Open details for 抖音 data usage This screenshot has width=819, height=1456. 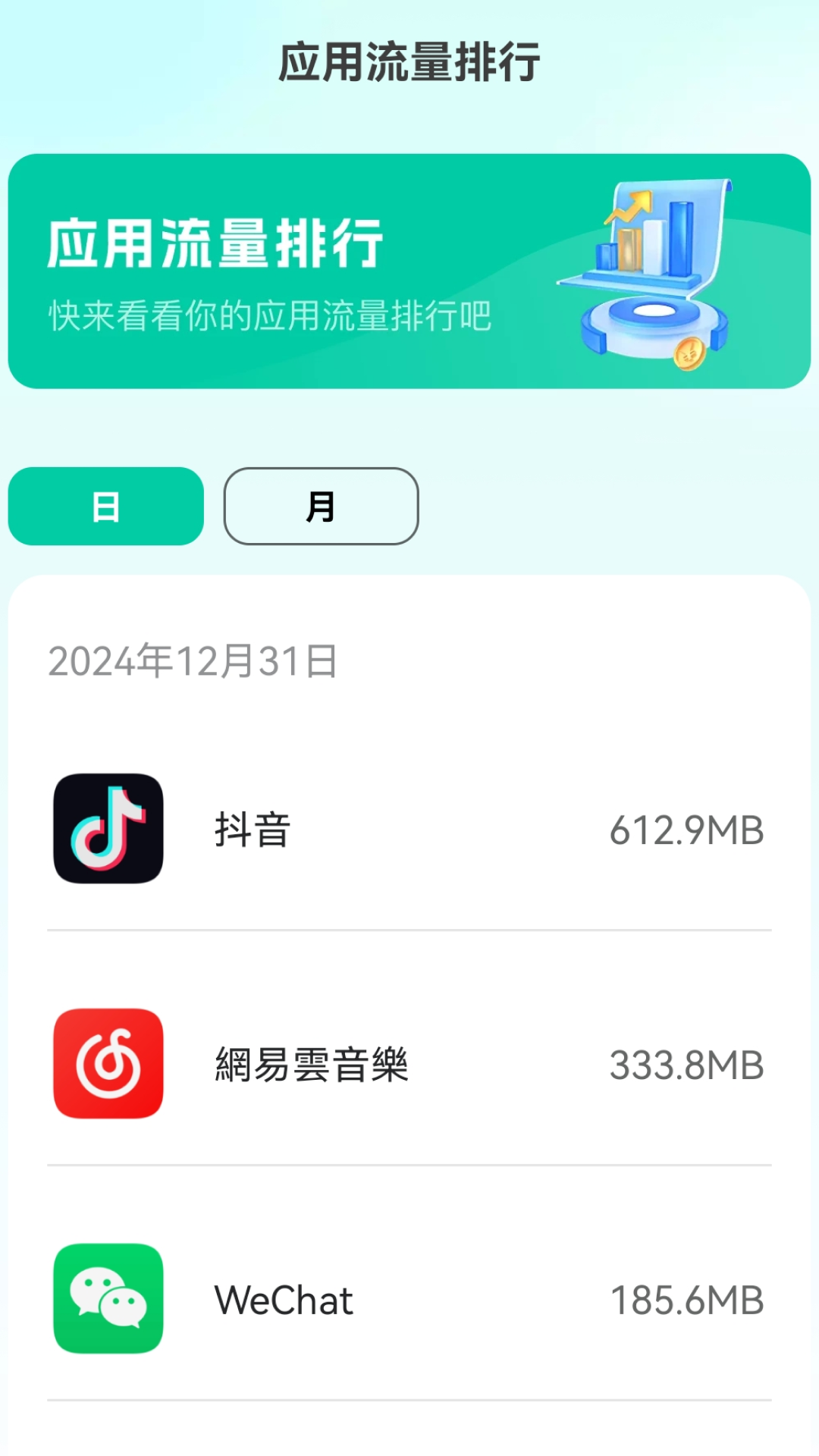pyautogui.click(x=409, y=829)
